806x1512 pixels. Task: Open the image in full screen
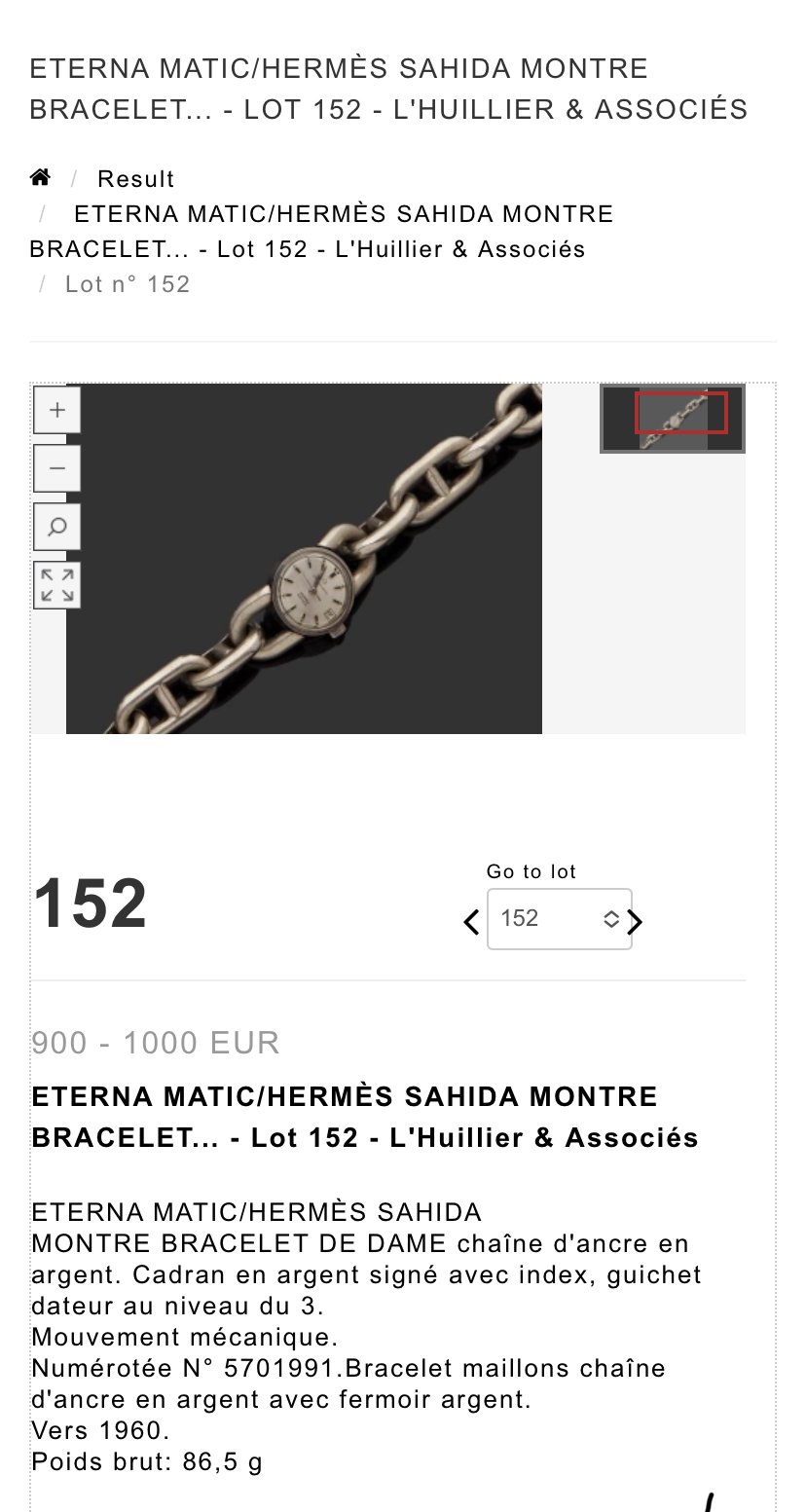[57, 585]
